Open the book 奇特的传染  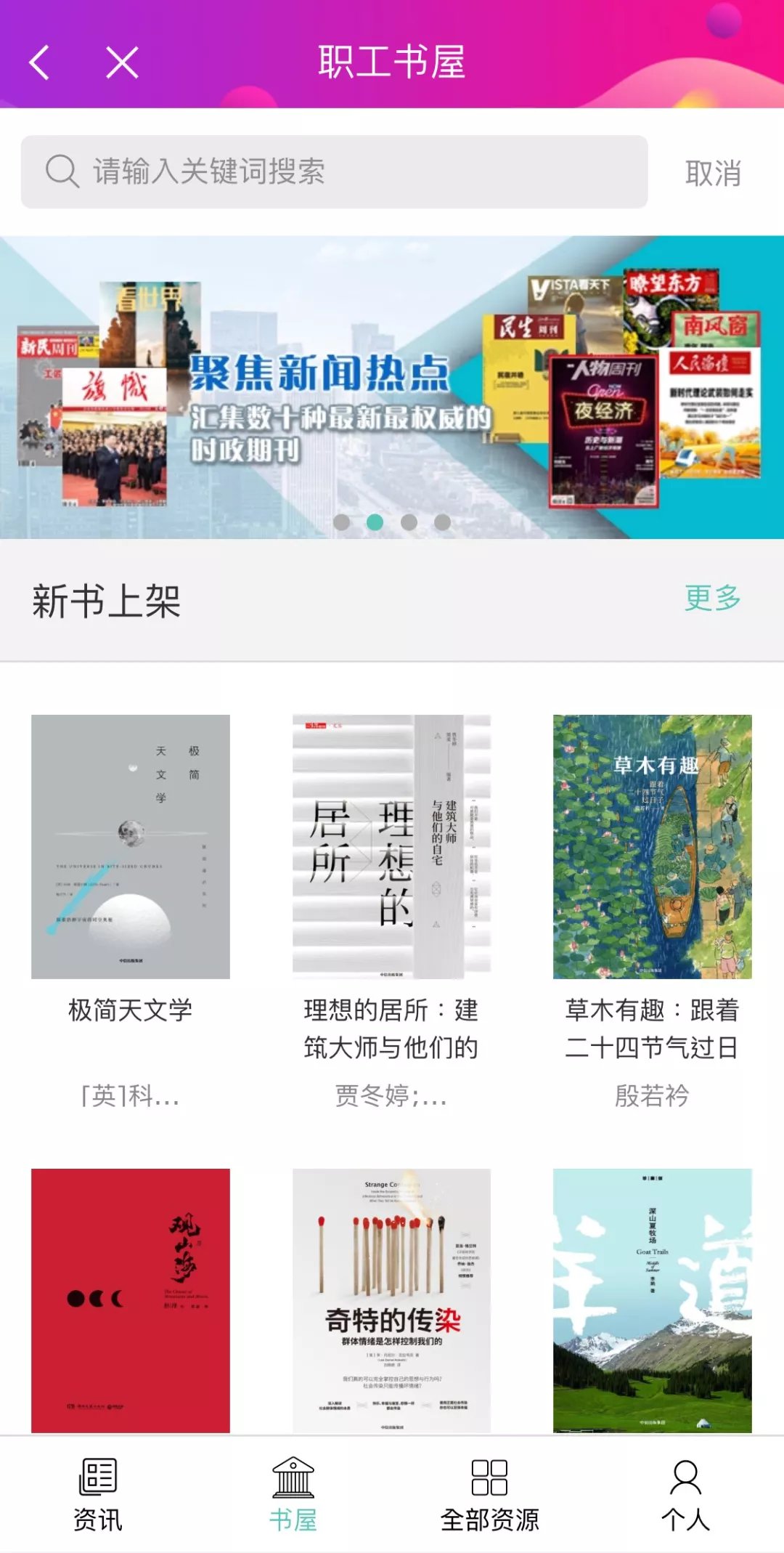[391, 1300]
